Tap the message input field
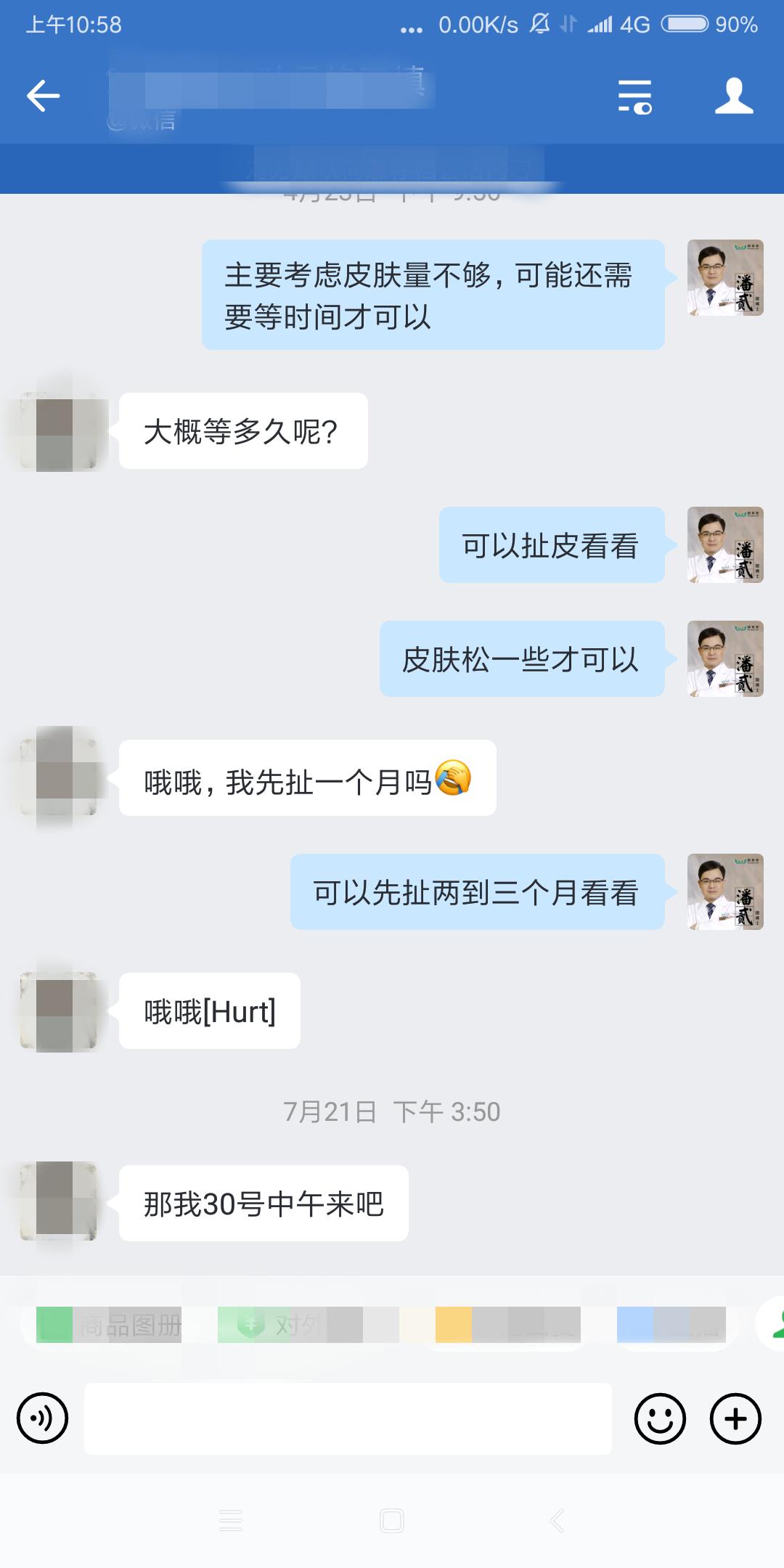784x1568 pixels. [348, 1417]
